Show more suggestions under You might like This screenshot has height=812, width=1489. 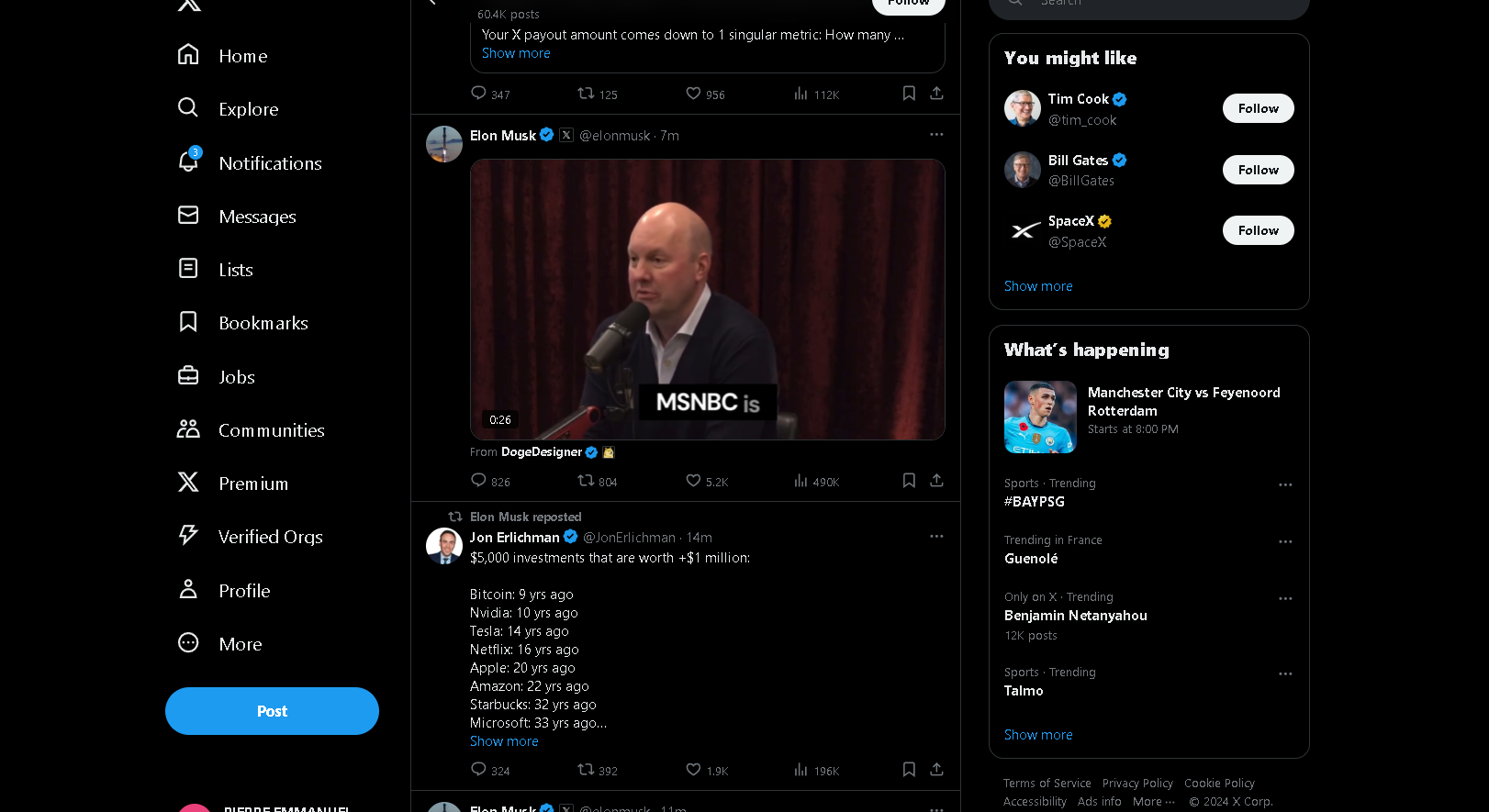coord(1038,286)
